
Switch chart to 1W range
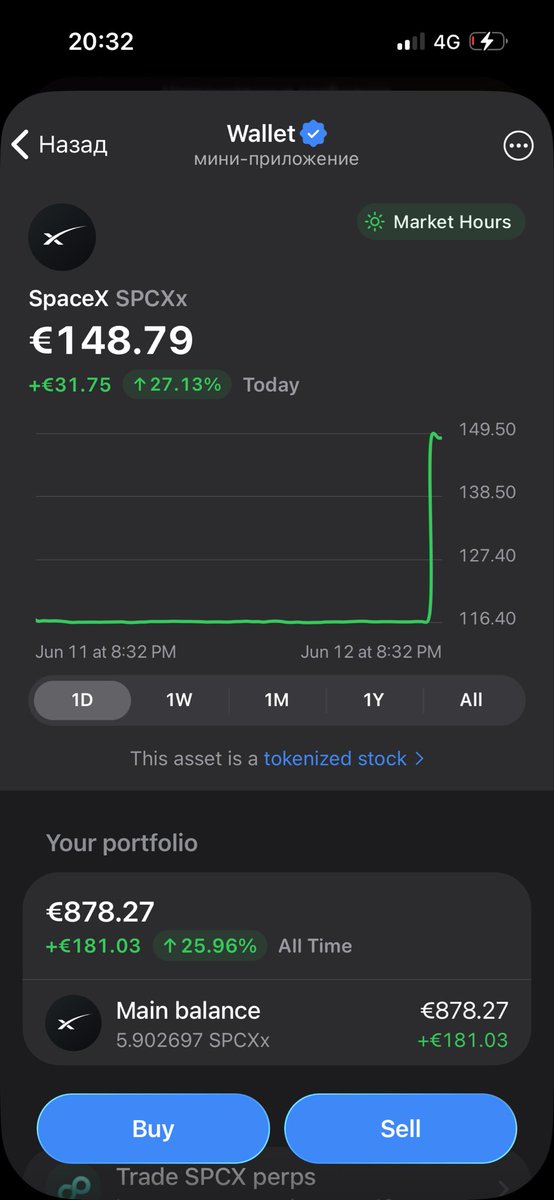click(179, 700)
